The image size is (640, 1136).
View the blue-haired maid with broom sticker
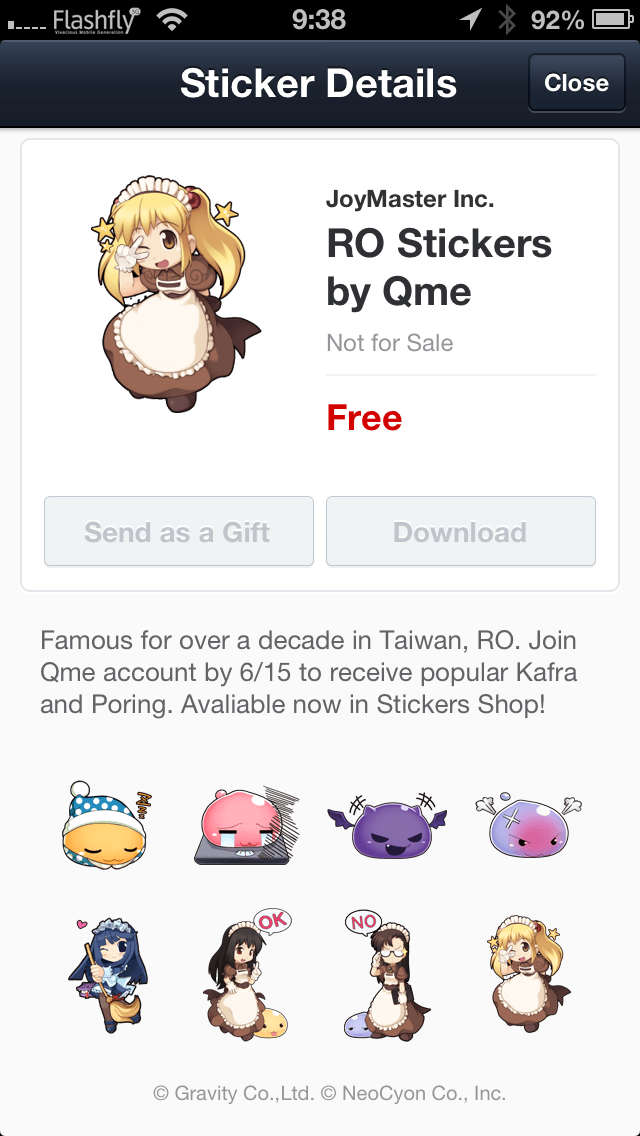point(107,972)
